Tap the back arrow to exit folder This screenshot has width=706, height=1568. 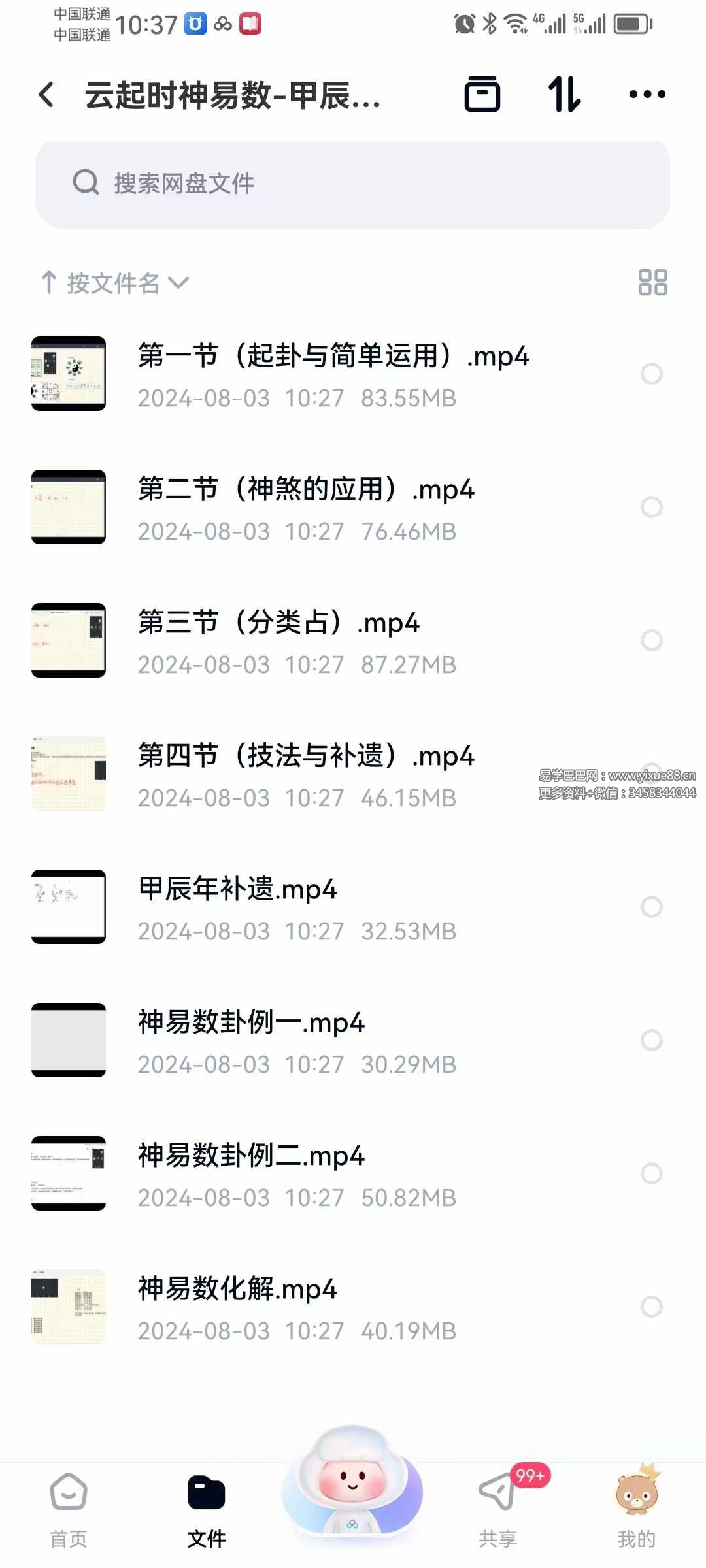(46, 95)
